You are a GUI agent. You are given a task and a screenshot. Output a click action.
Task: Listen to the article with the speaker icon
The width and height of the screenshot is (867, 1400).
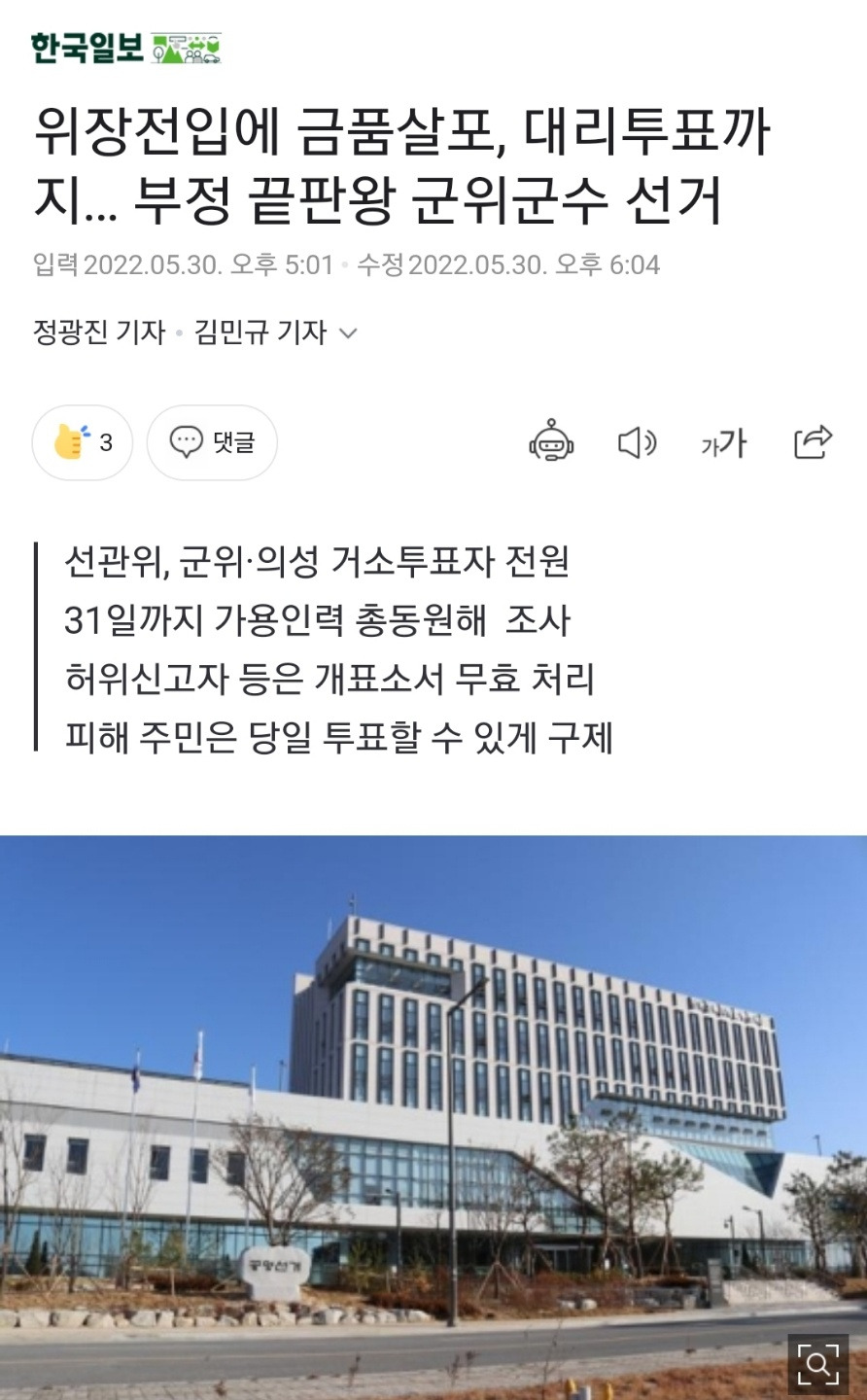click(637, 442)
